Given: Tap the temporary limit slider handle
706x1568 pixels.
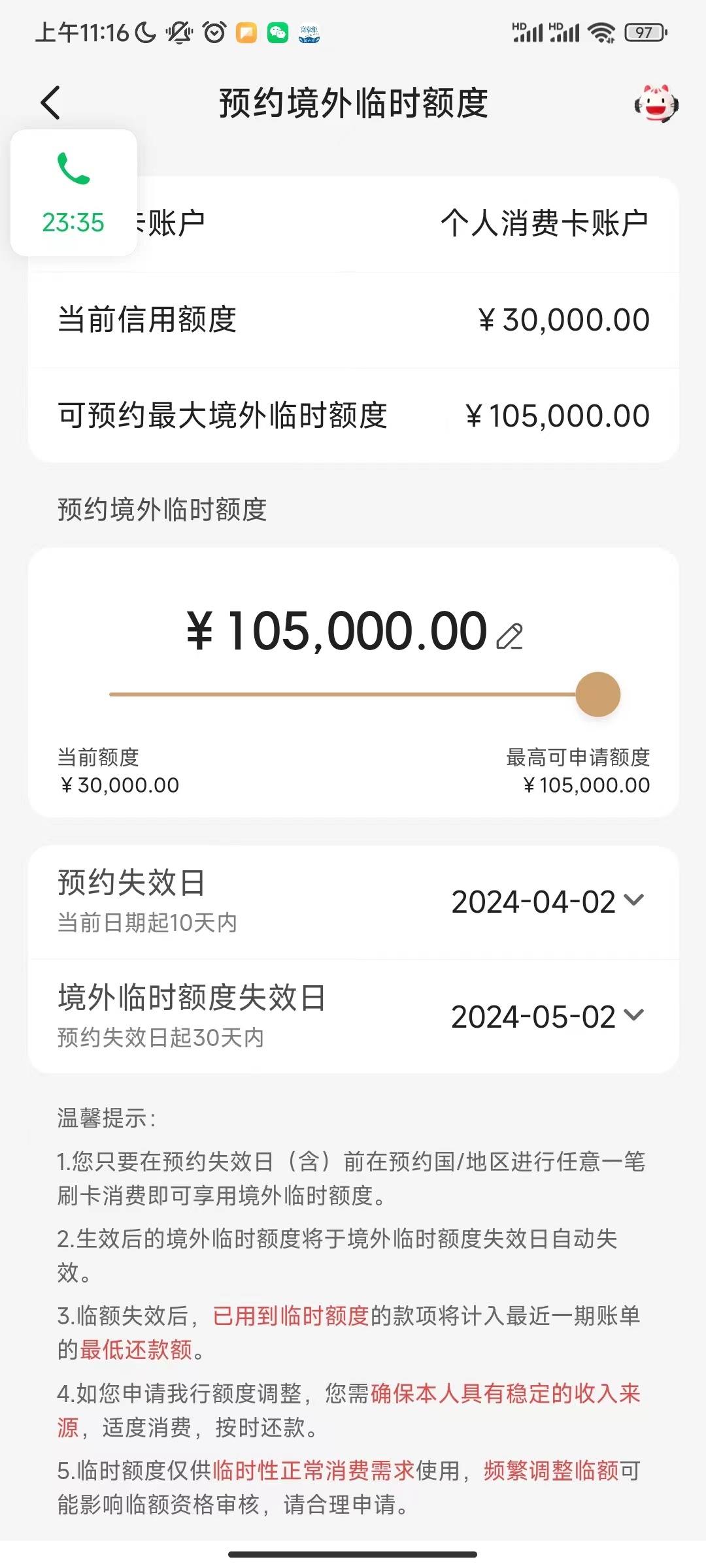Looking at the screenshot, I should coord(597,694).
